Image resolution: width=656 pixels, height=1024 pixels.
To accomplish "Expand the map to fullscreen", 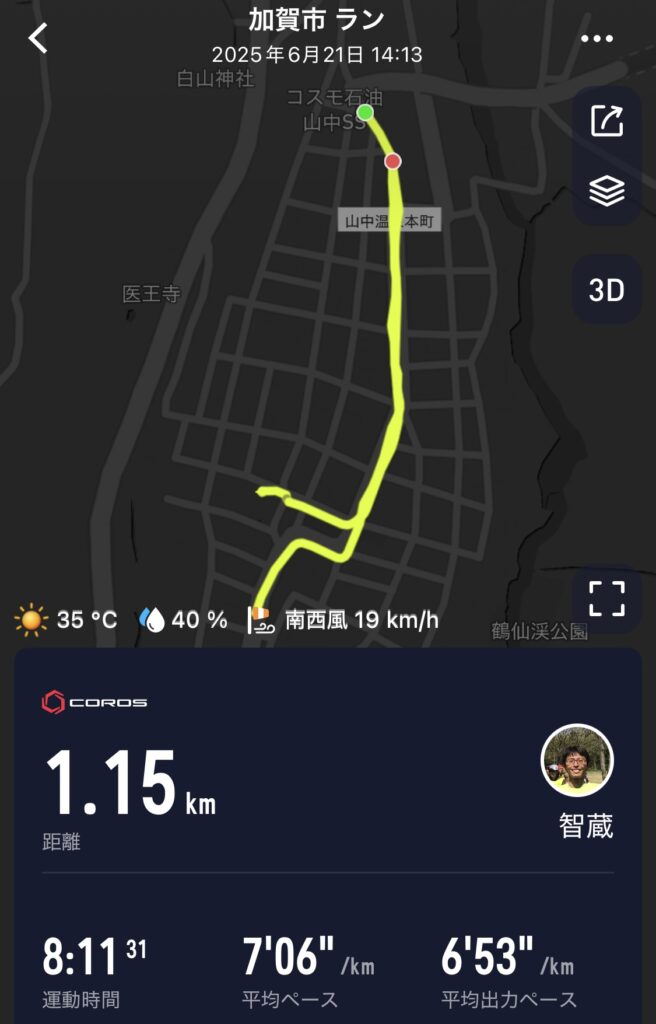I will [606, 598].
